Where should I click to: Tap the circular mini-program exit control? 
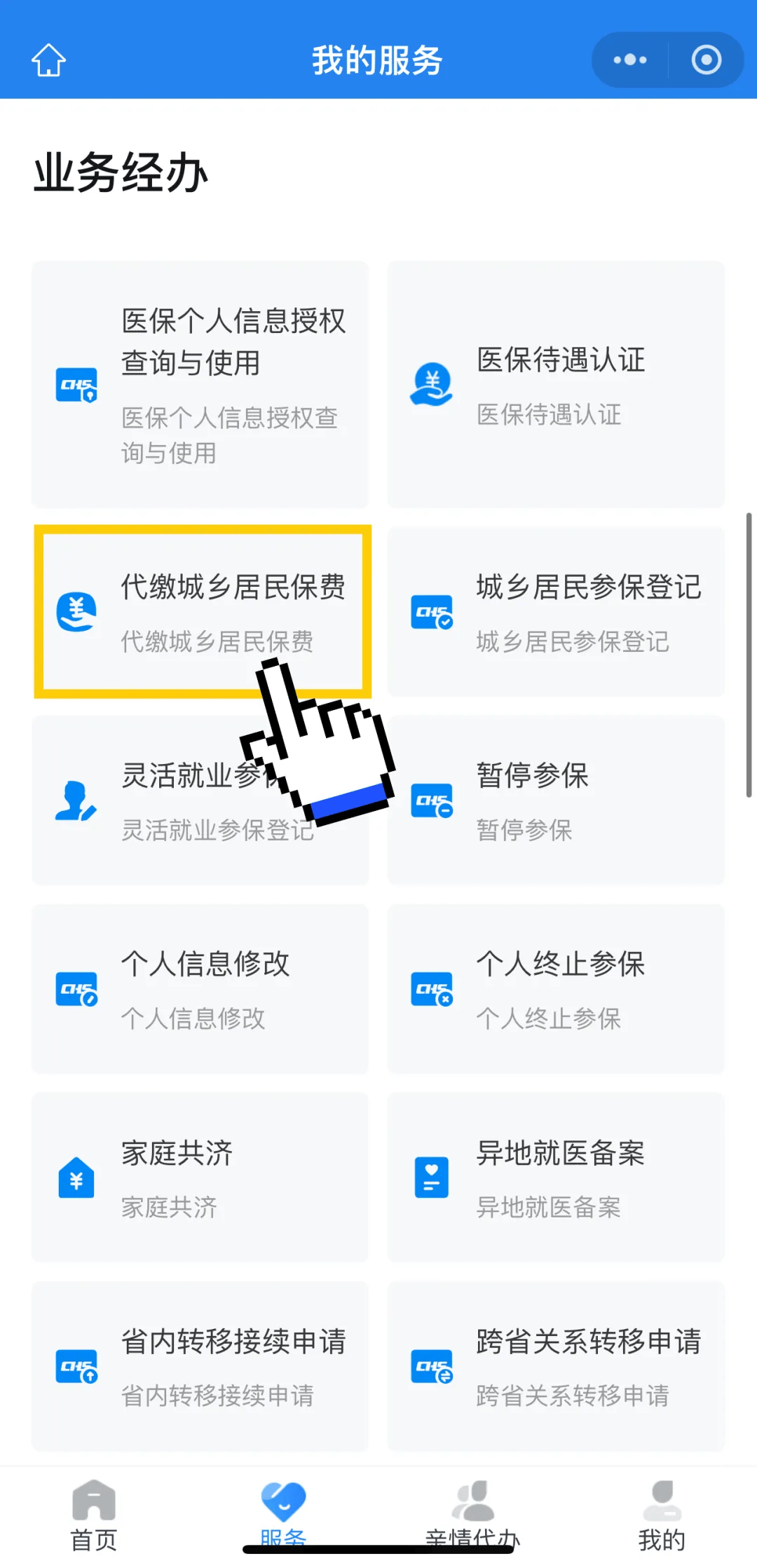(x=706, y=60)
